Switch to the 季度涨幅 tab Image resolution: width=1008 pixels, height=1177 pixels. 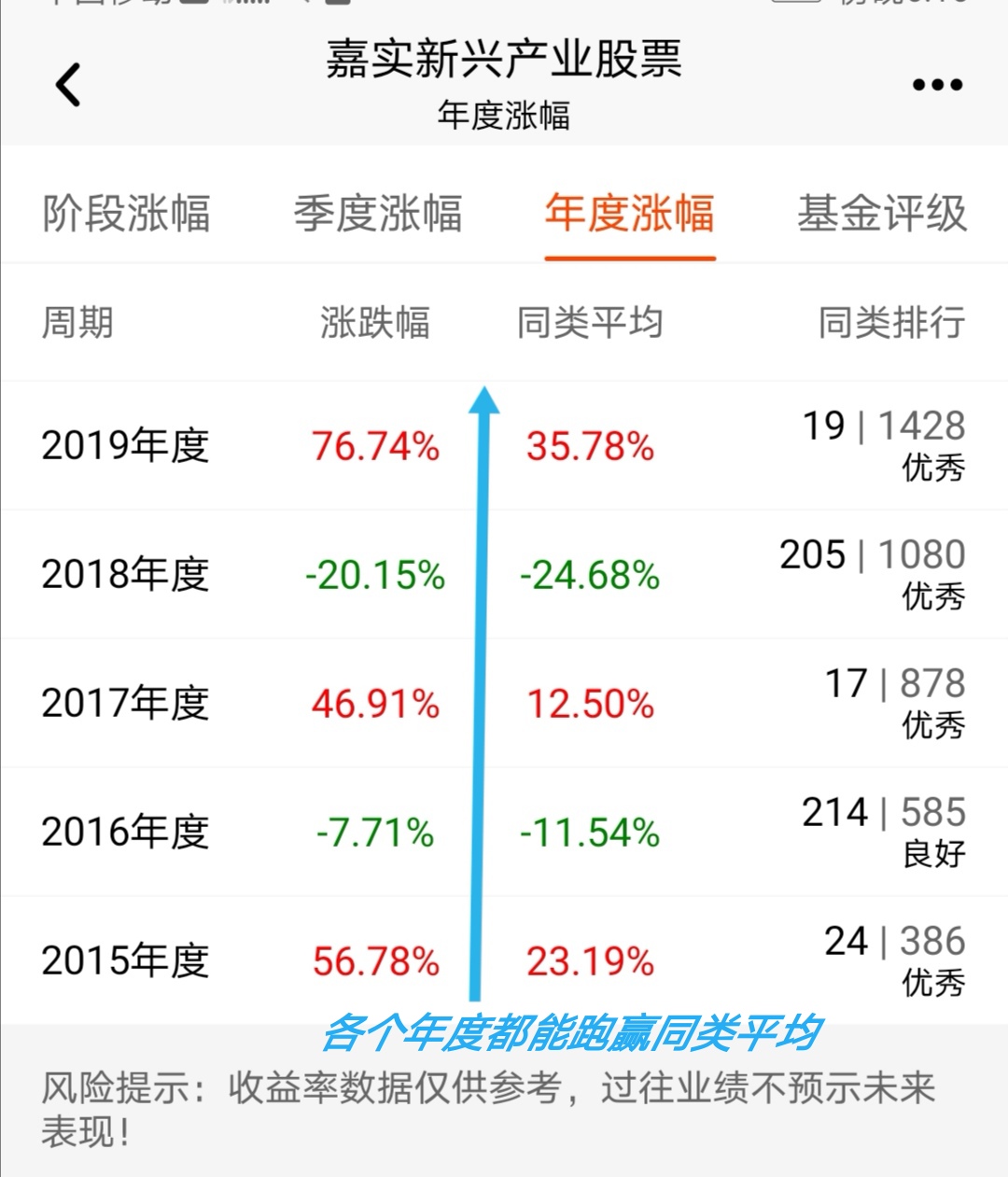click(378, 215)
